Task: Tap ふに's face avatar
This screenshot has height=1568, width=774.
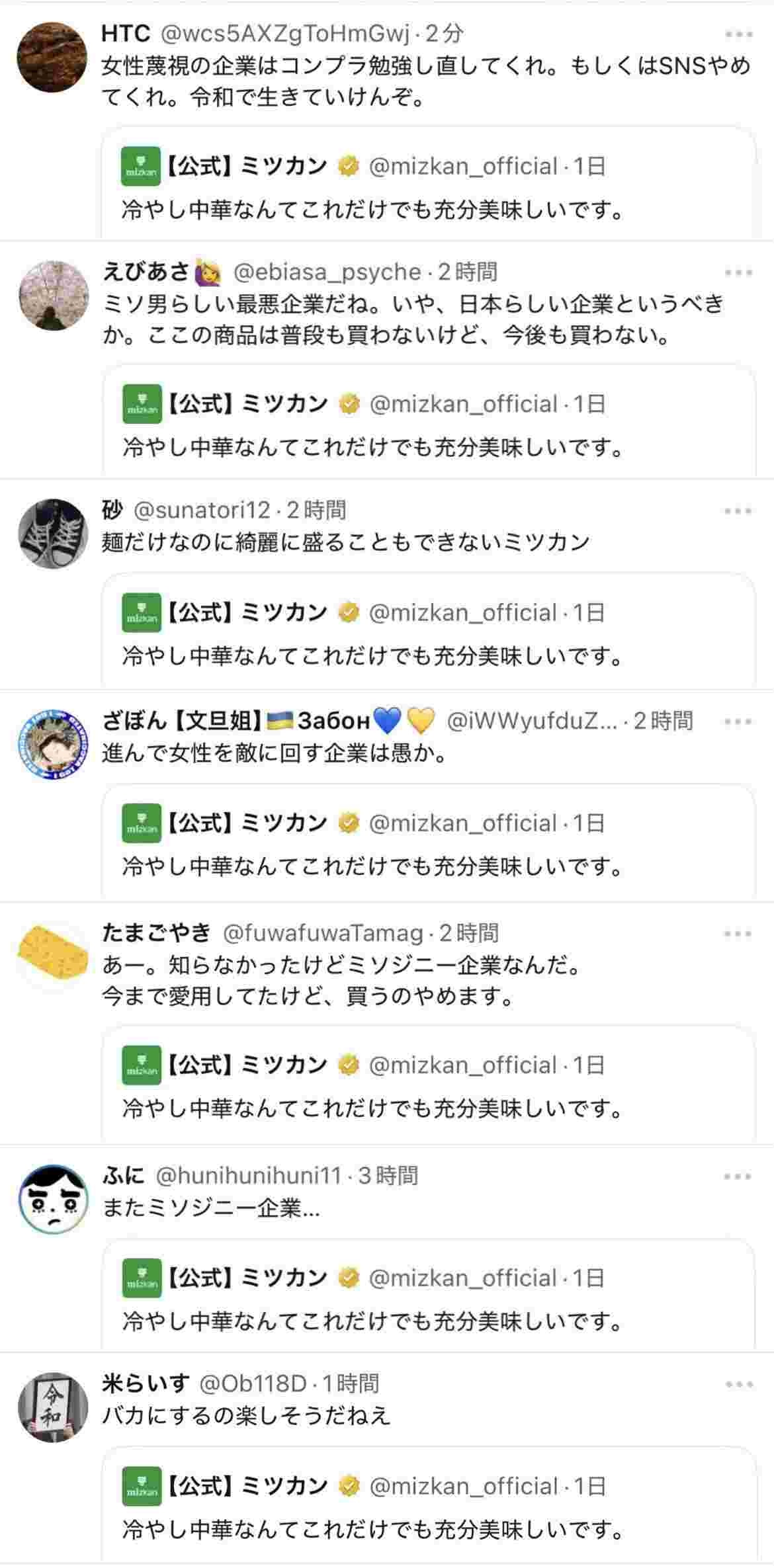Action: point(53,1200)
